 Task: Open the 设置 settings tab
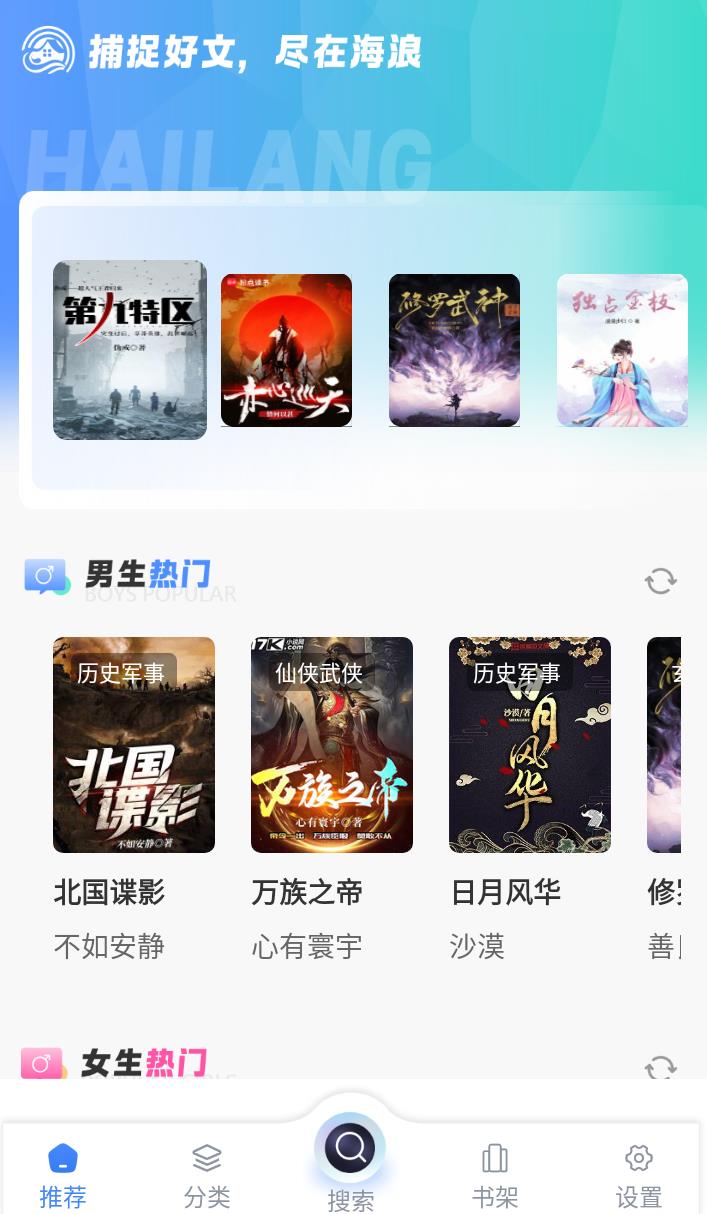coord(639,1175)
